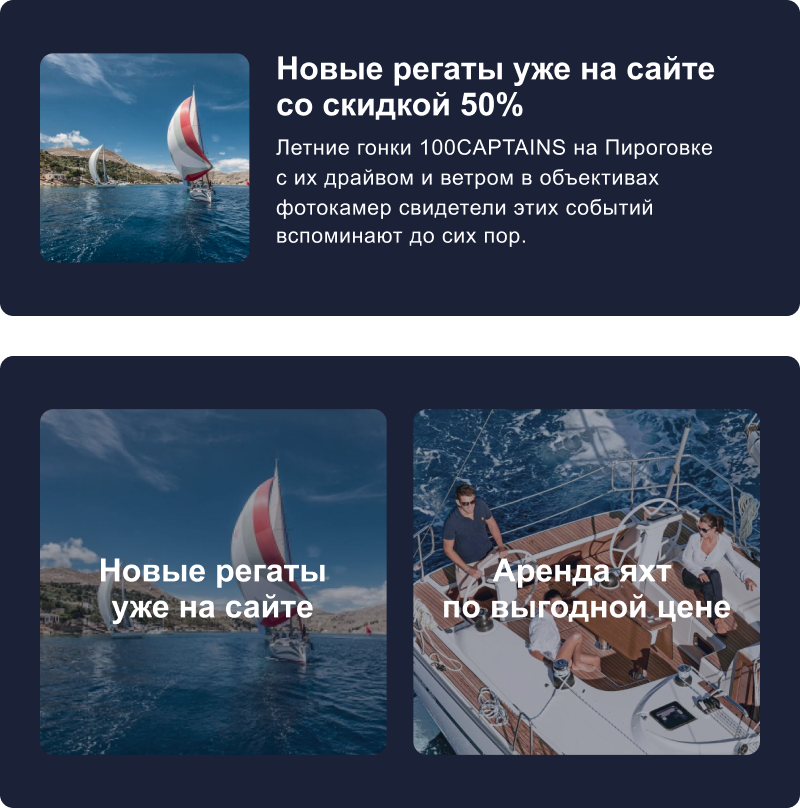Image resolution: width=800 pixels, height=808 pixels.
Task: Open the 'Аренда яхт по выгодной цене' tile
Action: (586, 582)
